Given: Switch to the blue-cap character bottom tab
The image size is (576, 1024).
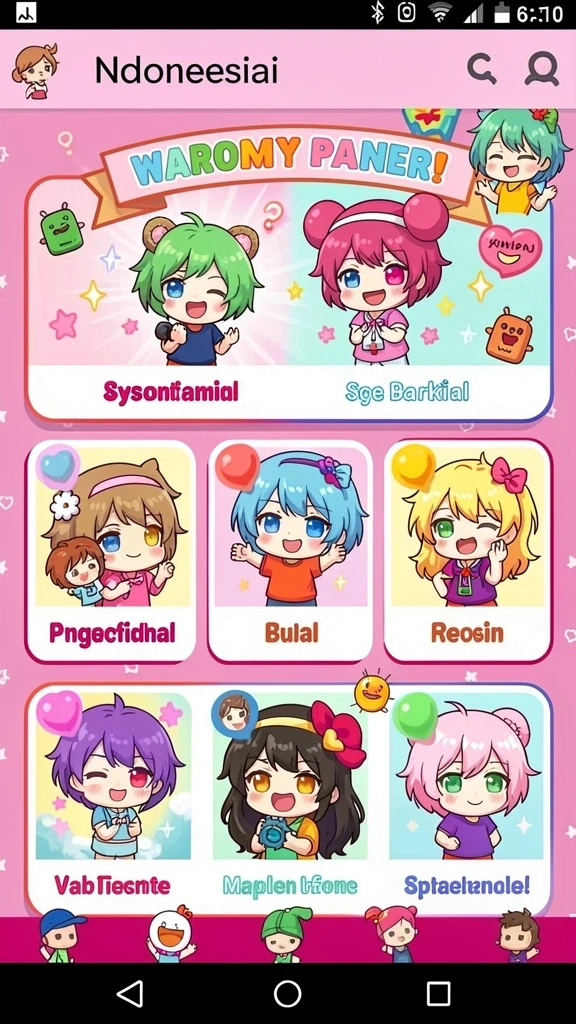Looking at the screenshot, I should (x=59, y=935).
